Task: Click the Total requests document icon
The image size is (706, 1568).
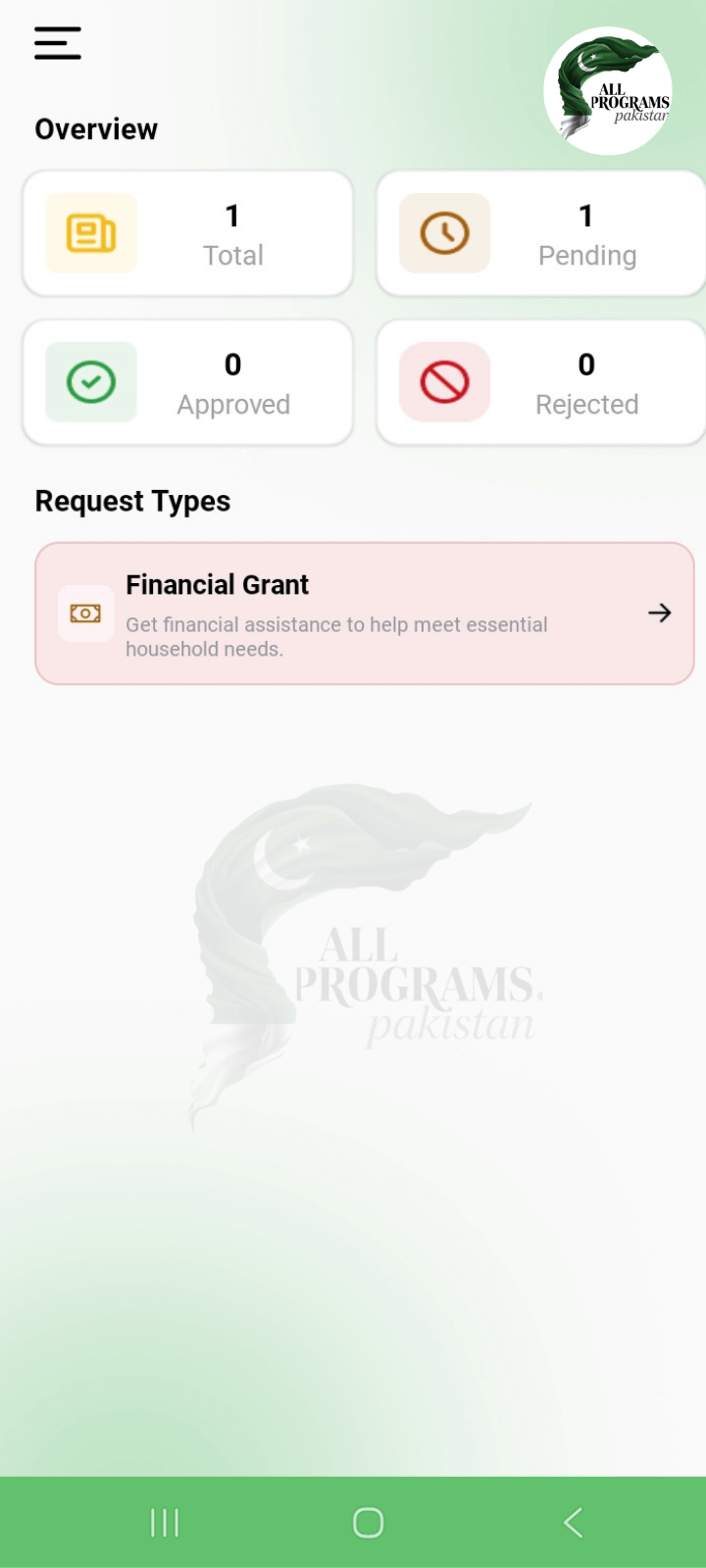Action: [90, 233]
